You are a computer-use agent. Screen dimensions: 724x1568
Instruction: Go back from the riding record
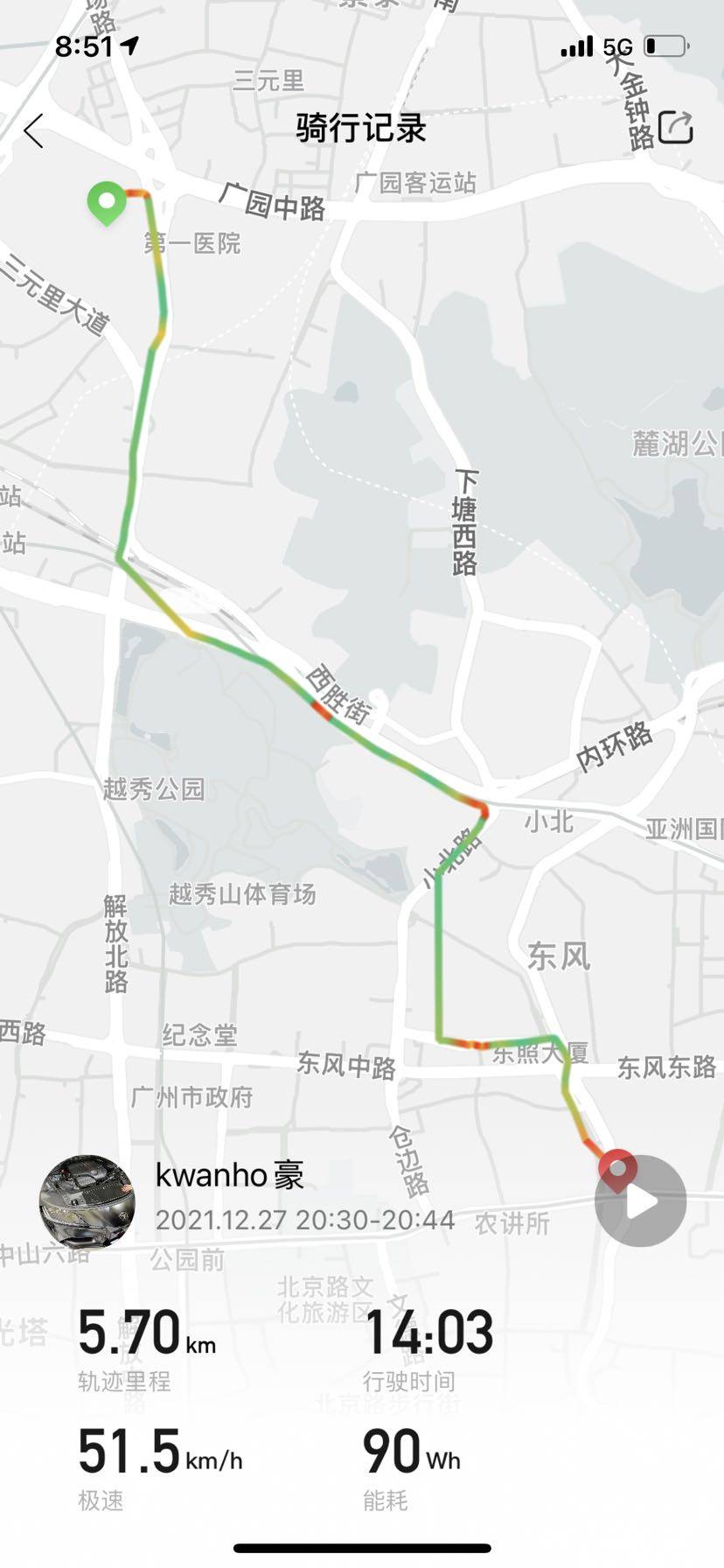click(x=34, y=131)
